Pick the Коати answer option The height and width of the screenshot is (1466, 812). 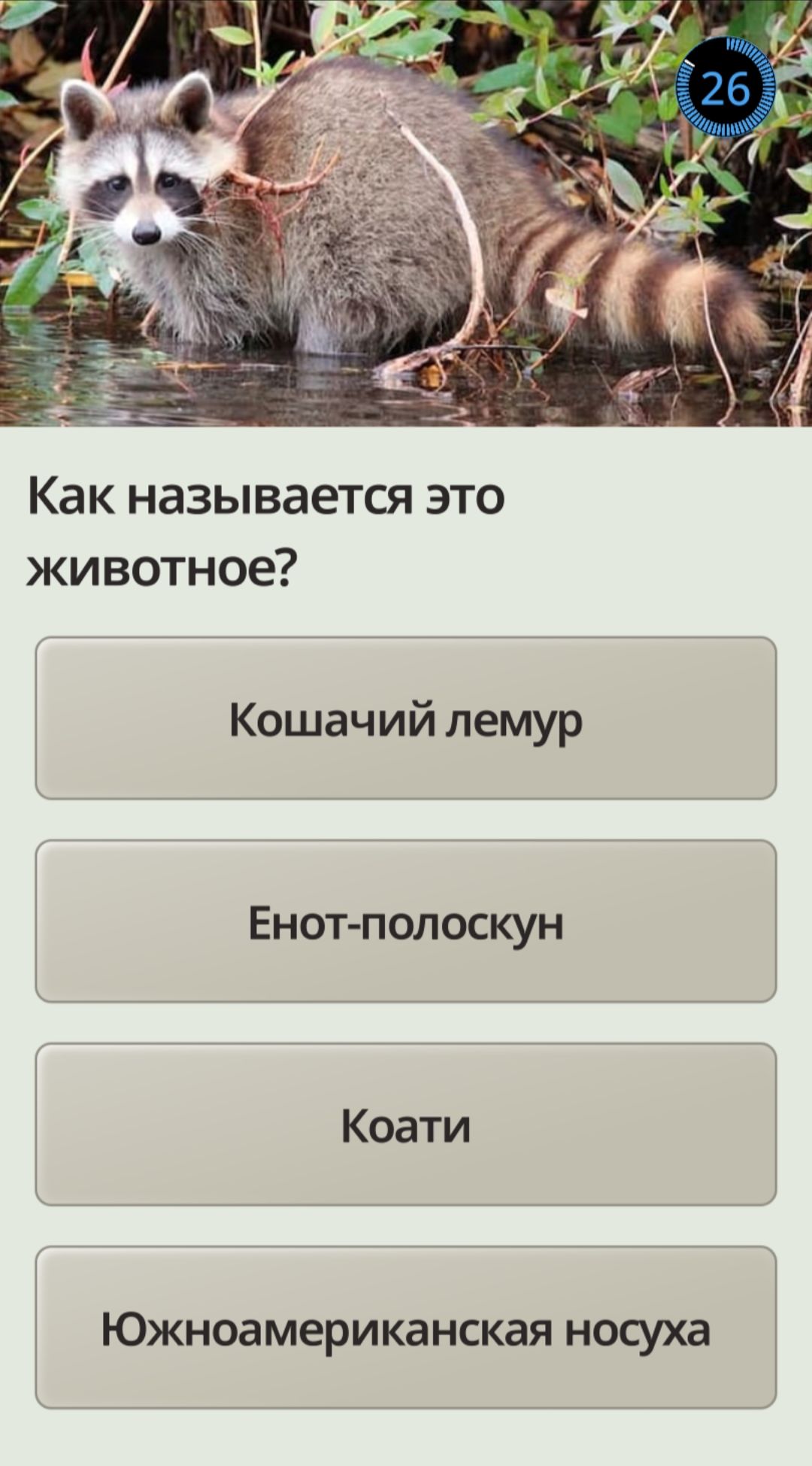click(x=406, y=1125)
